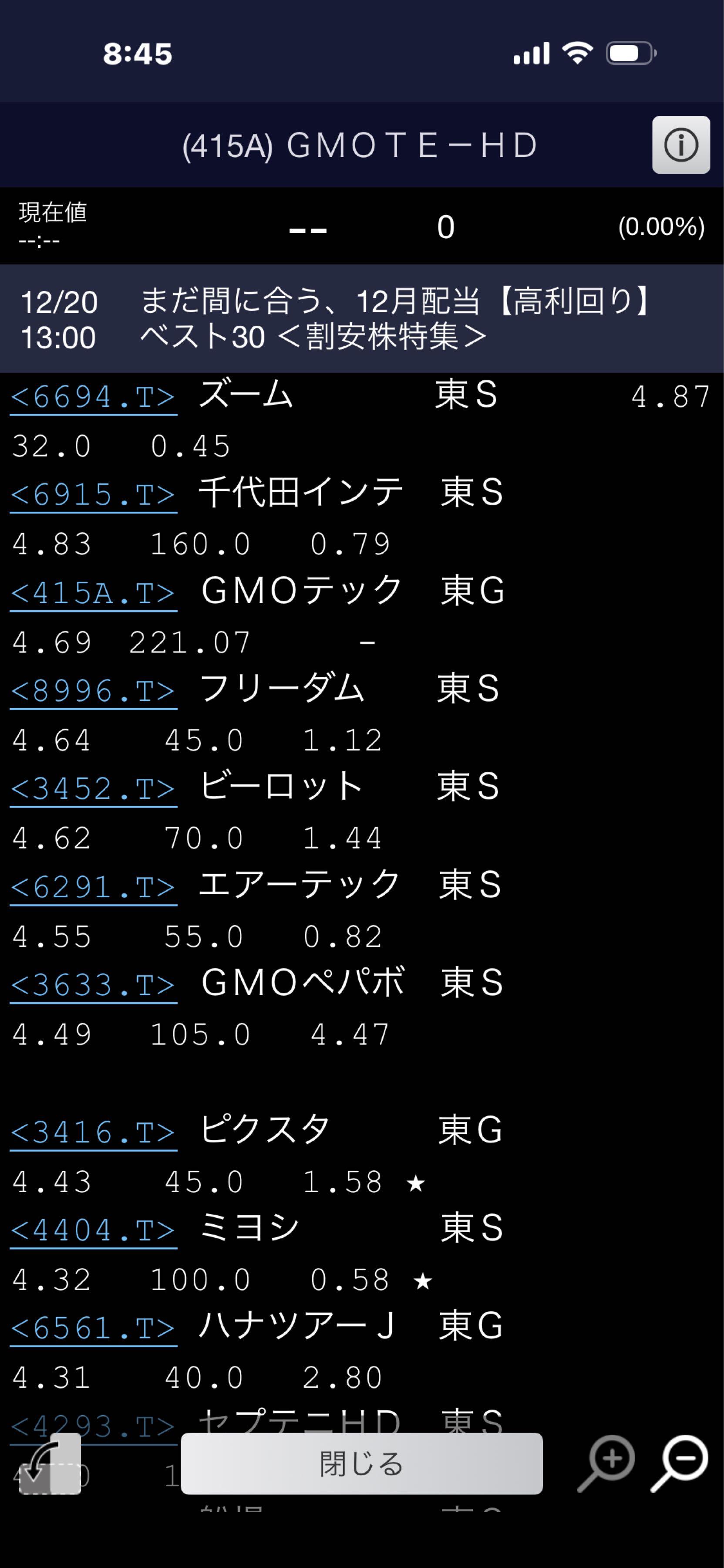Open ticker link <415A.T> for GMOテック
The width and height of the screenshot is (724, 1568).
point(92,594)
